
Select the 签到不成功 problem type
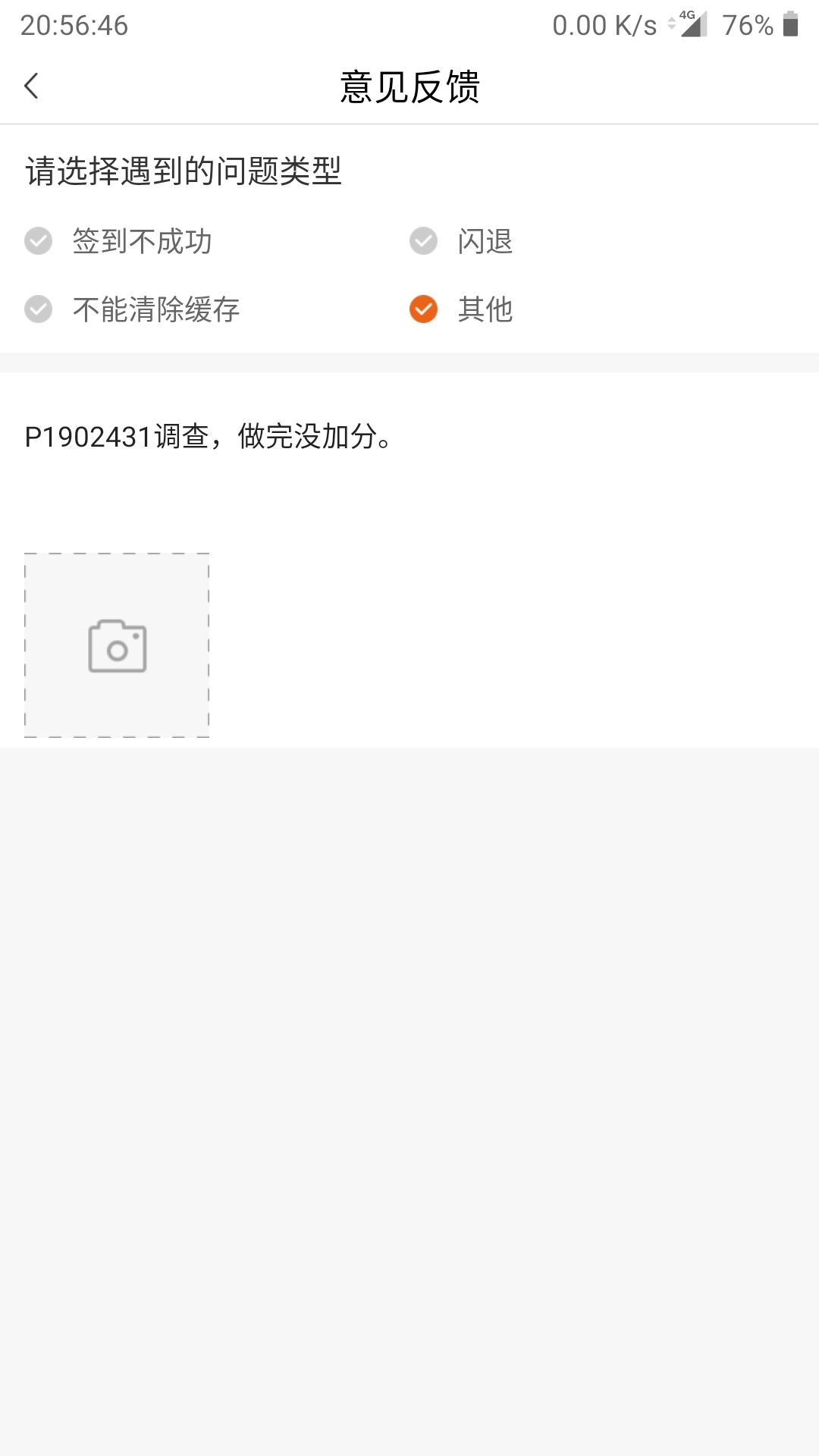coord(119,241)
